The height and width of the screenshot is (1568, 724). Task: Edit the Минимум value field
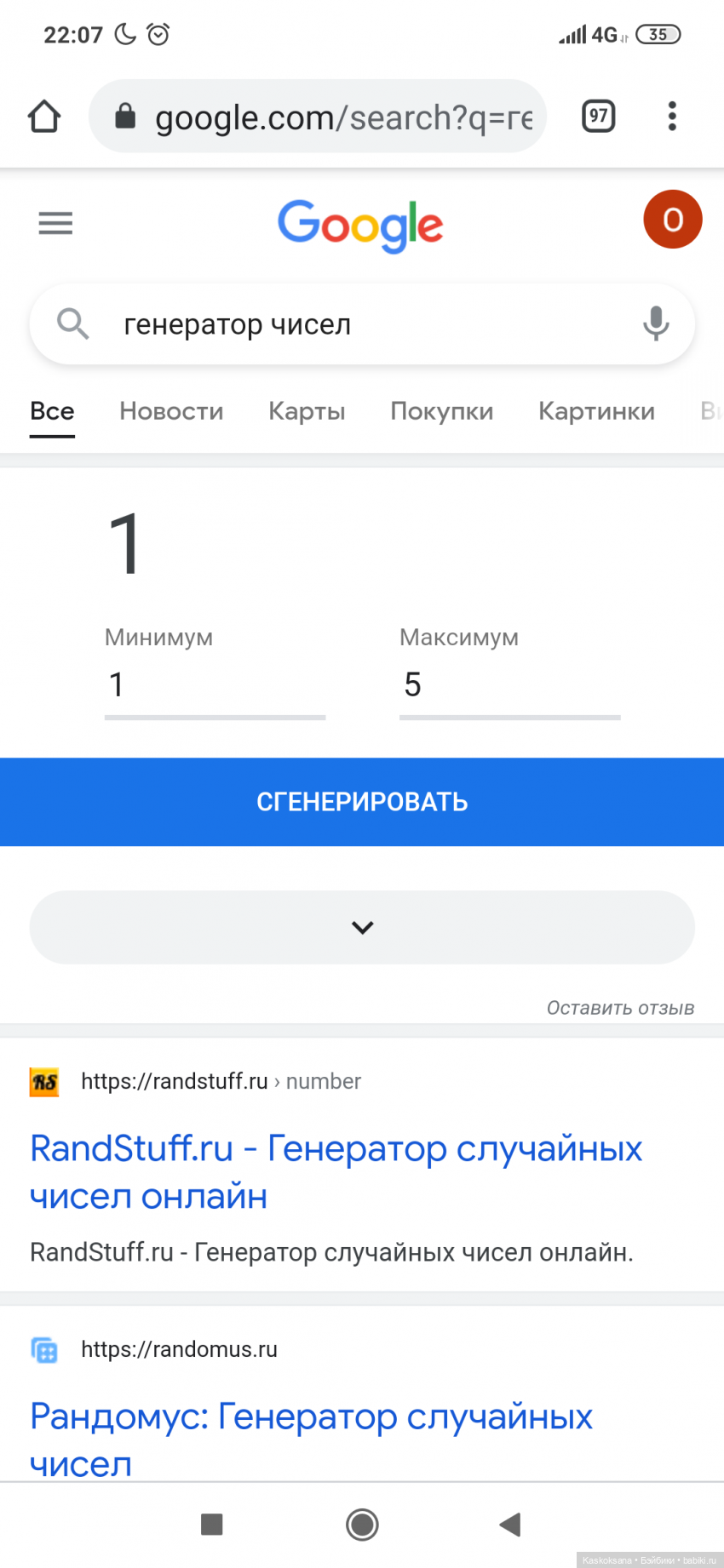[215, 685]
